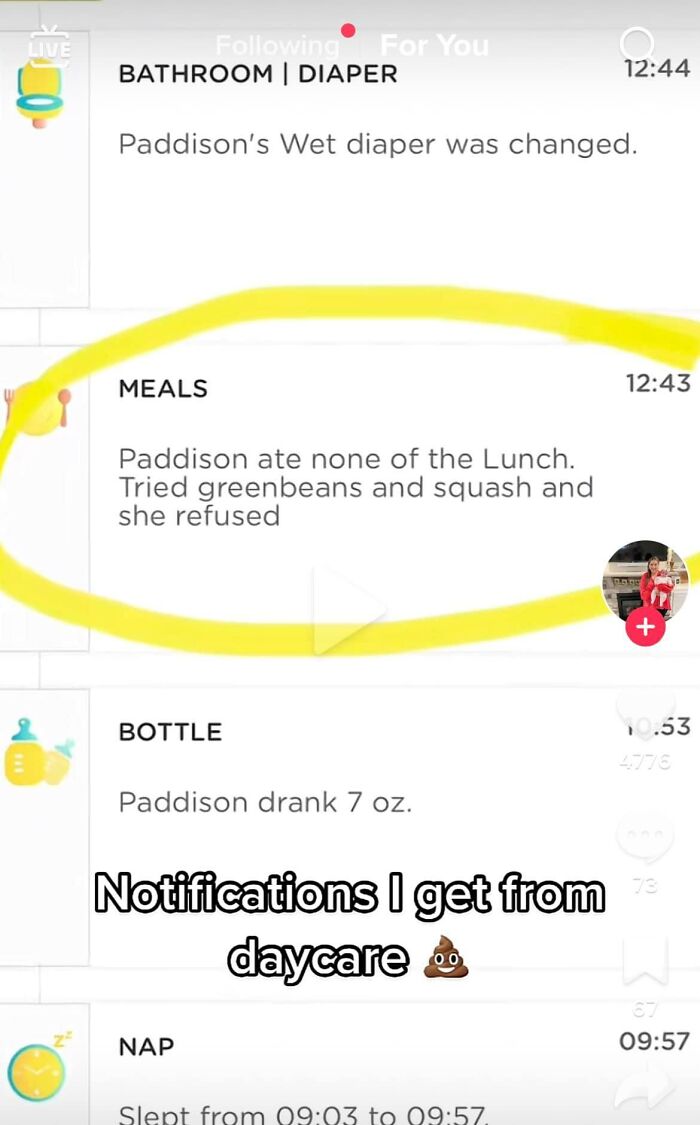Image resolution: width=700 pixels, height=1125 pixels.
Task: Switch to the Following feed
Action: (277, 45)
